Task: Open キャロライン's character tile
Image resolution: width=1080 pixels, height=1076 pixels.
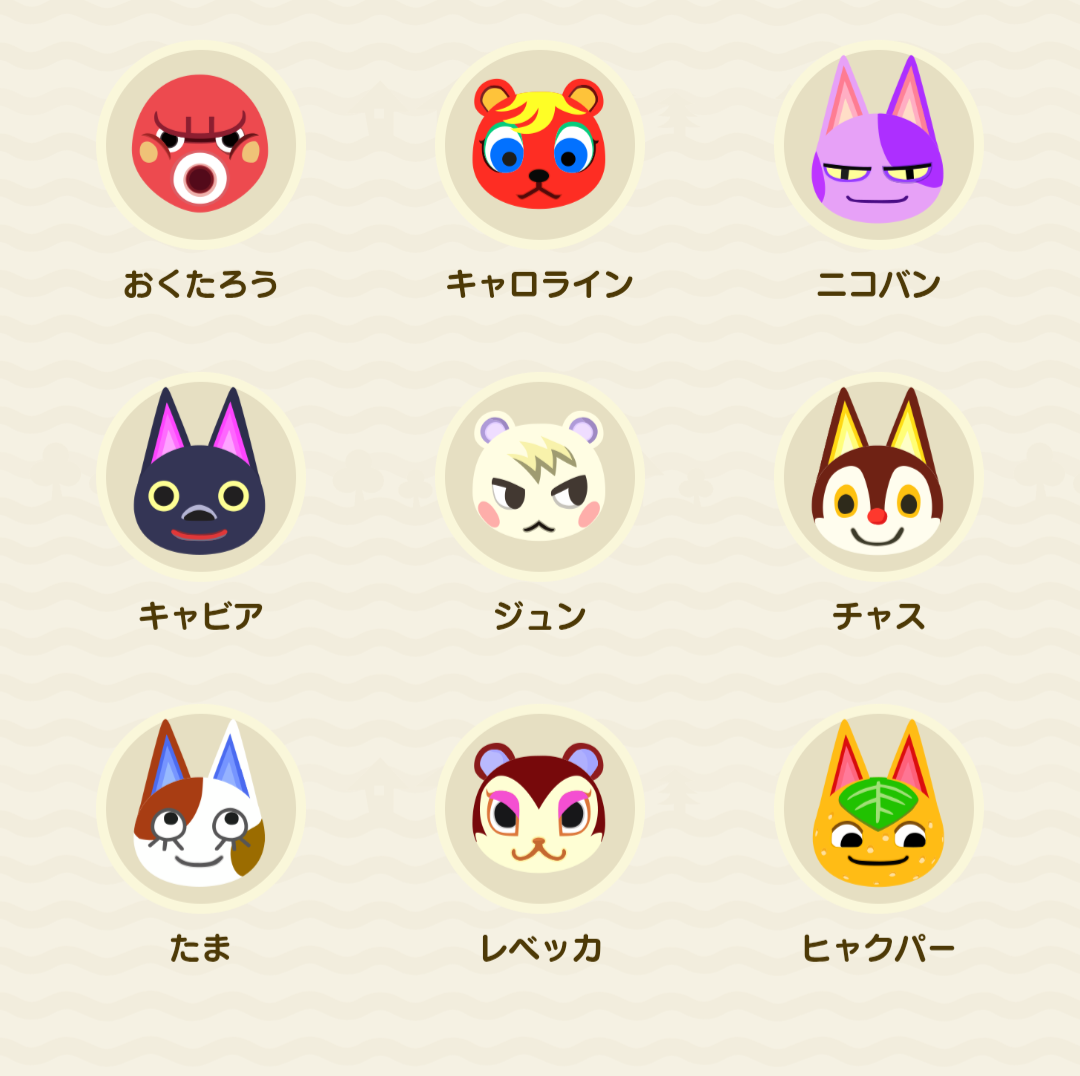Action: (539, 145)
